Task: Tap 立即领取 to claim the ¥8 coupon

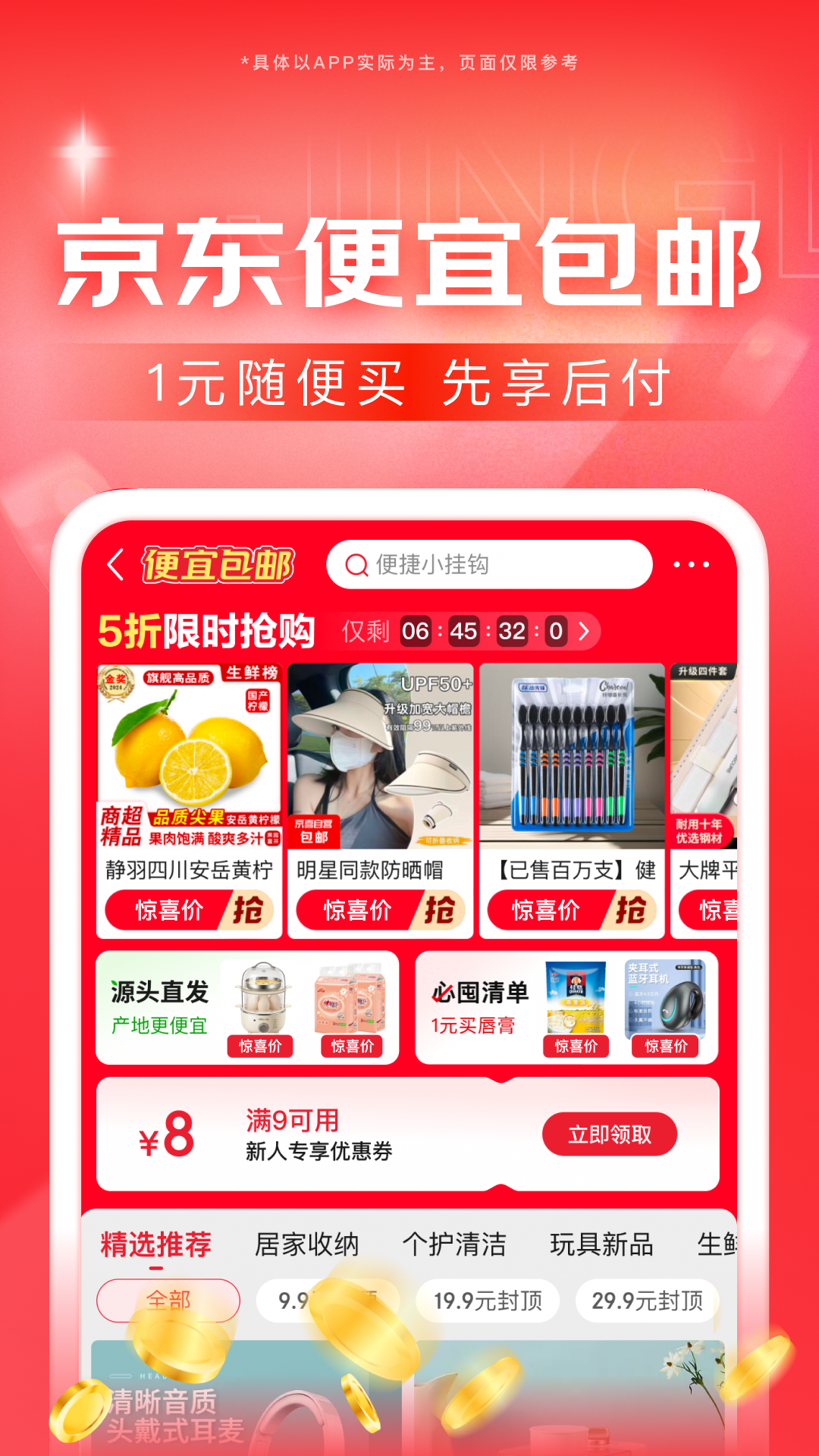Action: coord(610,1132)
